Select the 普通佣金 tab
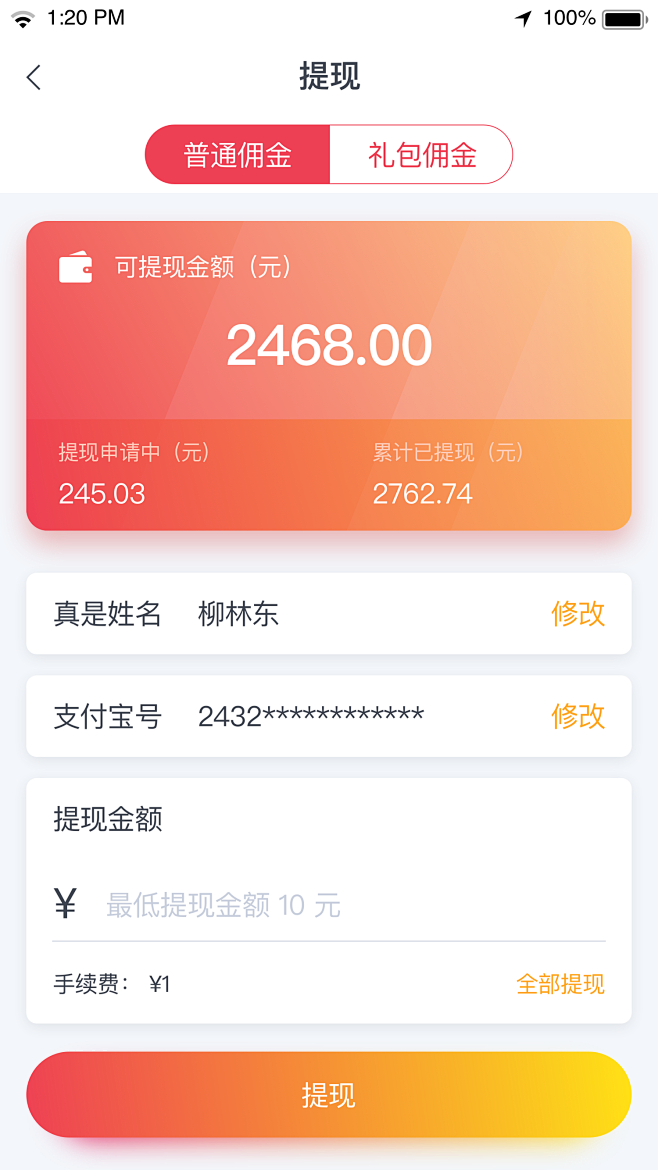This screenshot has height=1170, width=658. pos(237,154)
